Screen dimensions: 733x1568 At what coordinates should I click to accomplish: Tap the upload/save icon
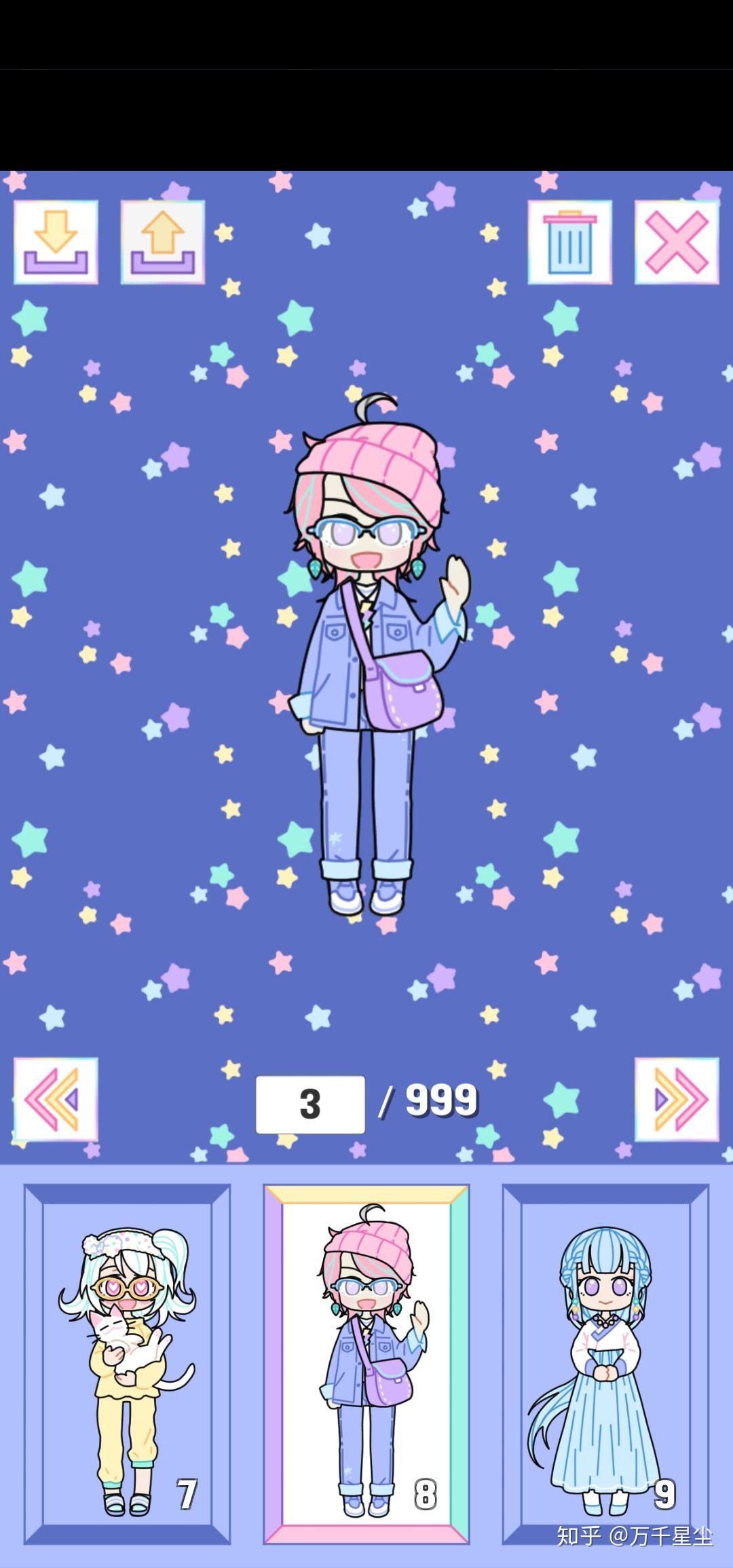click(x=163, y=242)
